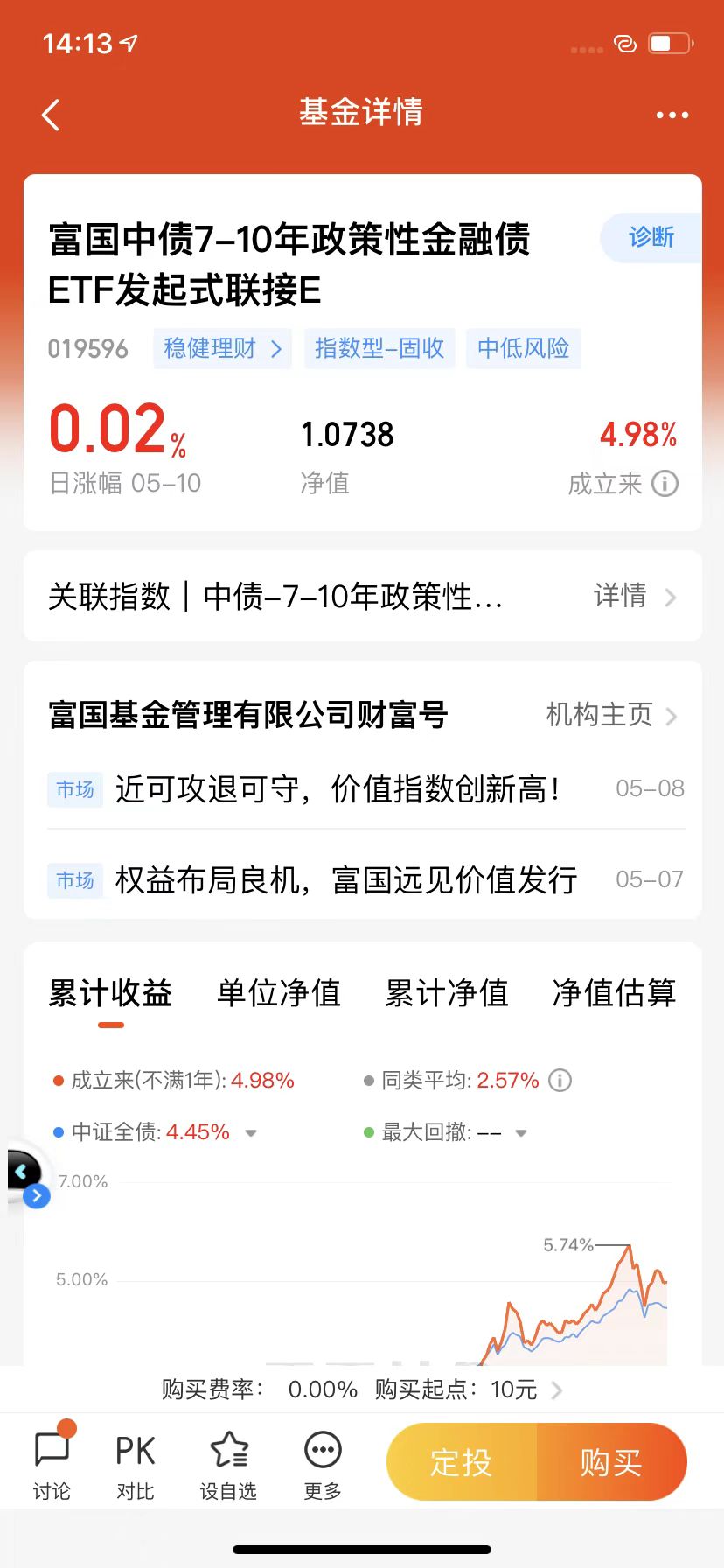Expand the 中证全债 comparison dropdown
The height and width of the screenshot is (1568, 724).
pyautogui.click(x=250, y=1131)
